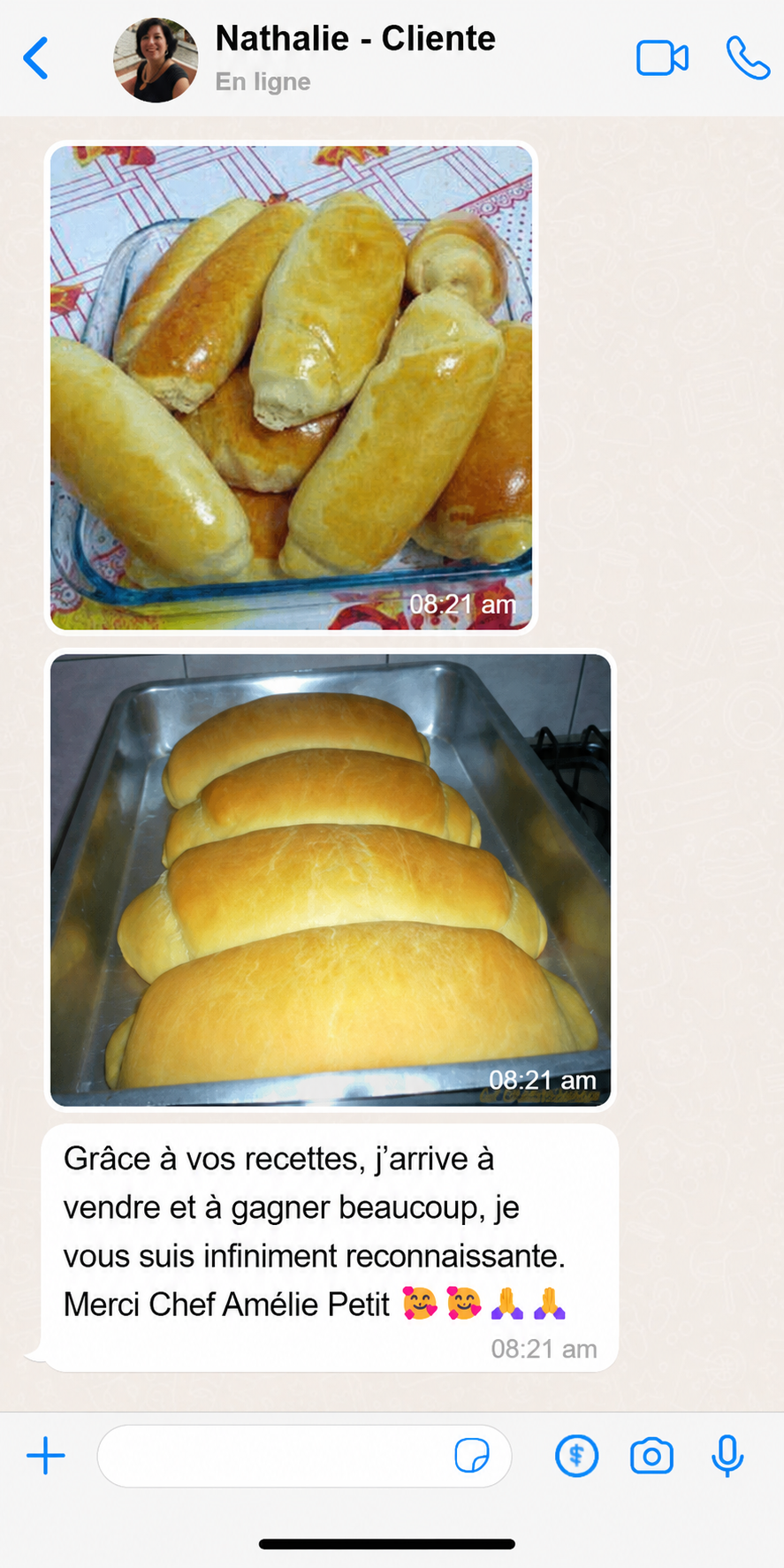Start a video call with Nathalie
The width and height of the screenshot is (784, 1568).
pos(662,58)
